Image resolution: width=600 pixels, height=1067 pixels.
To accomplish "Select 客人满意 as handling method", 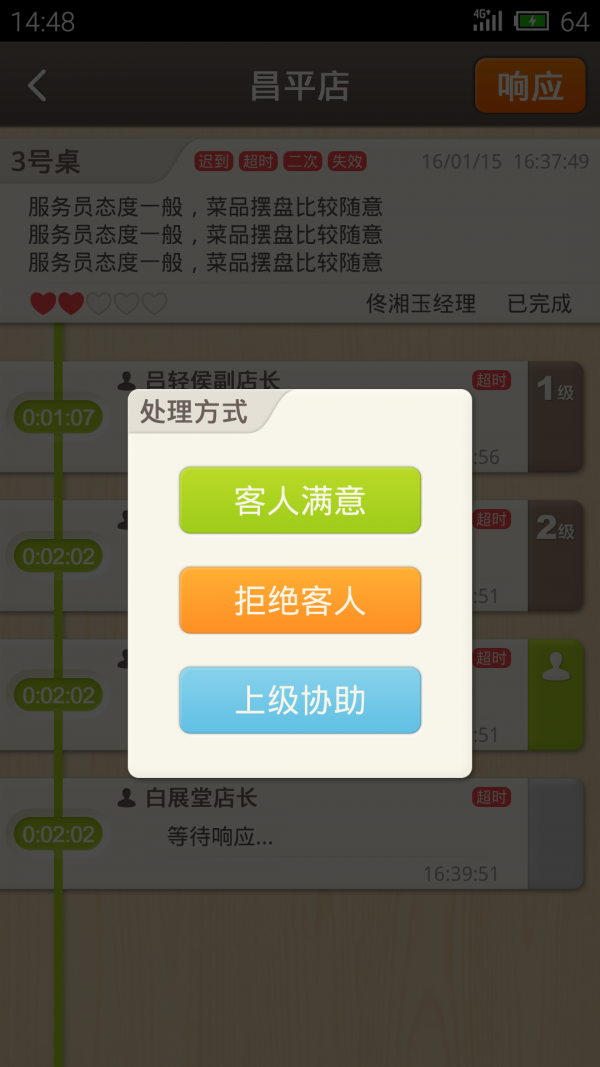I will 300,500.
